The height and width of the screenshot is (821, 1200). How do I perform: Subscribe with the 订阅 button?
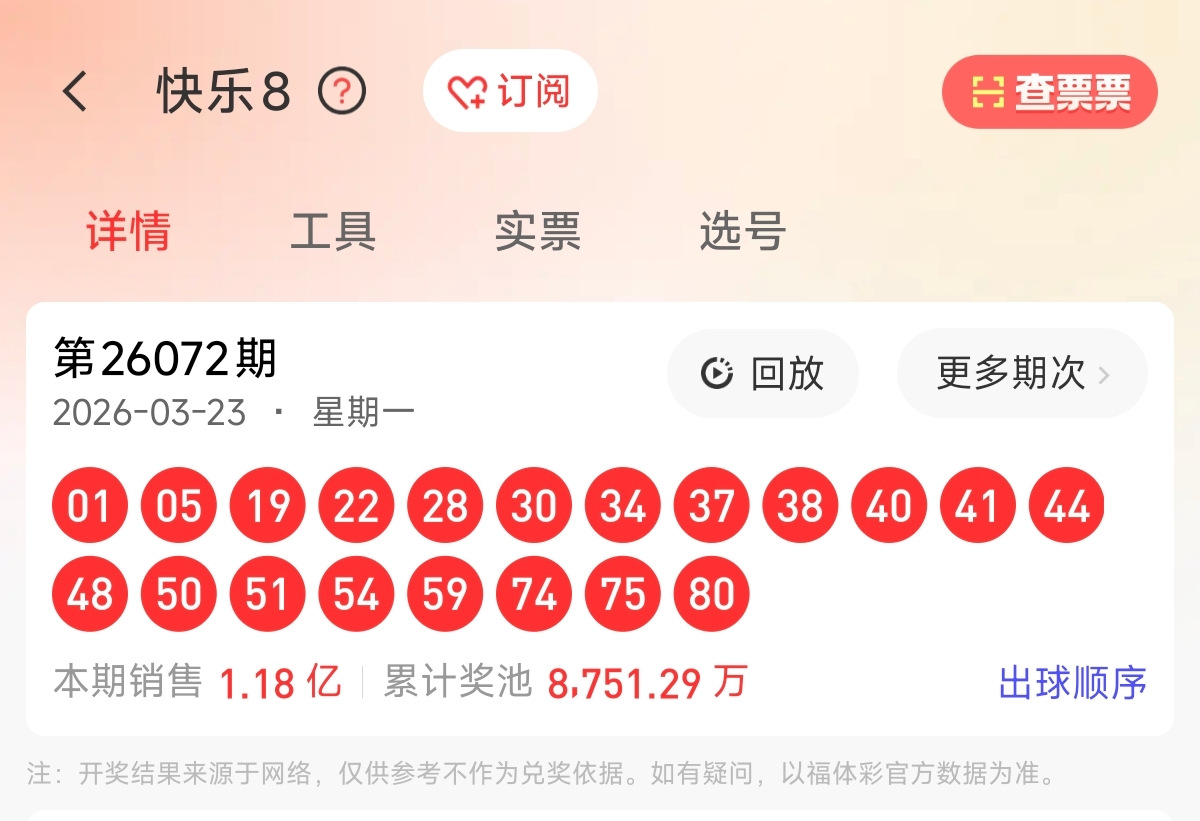point(510,92)
